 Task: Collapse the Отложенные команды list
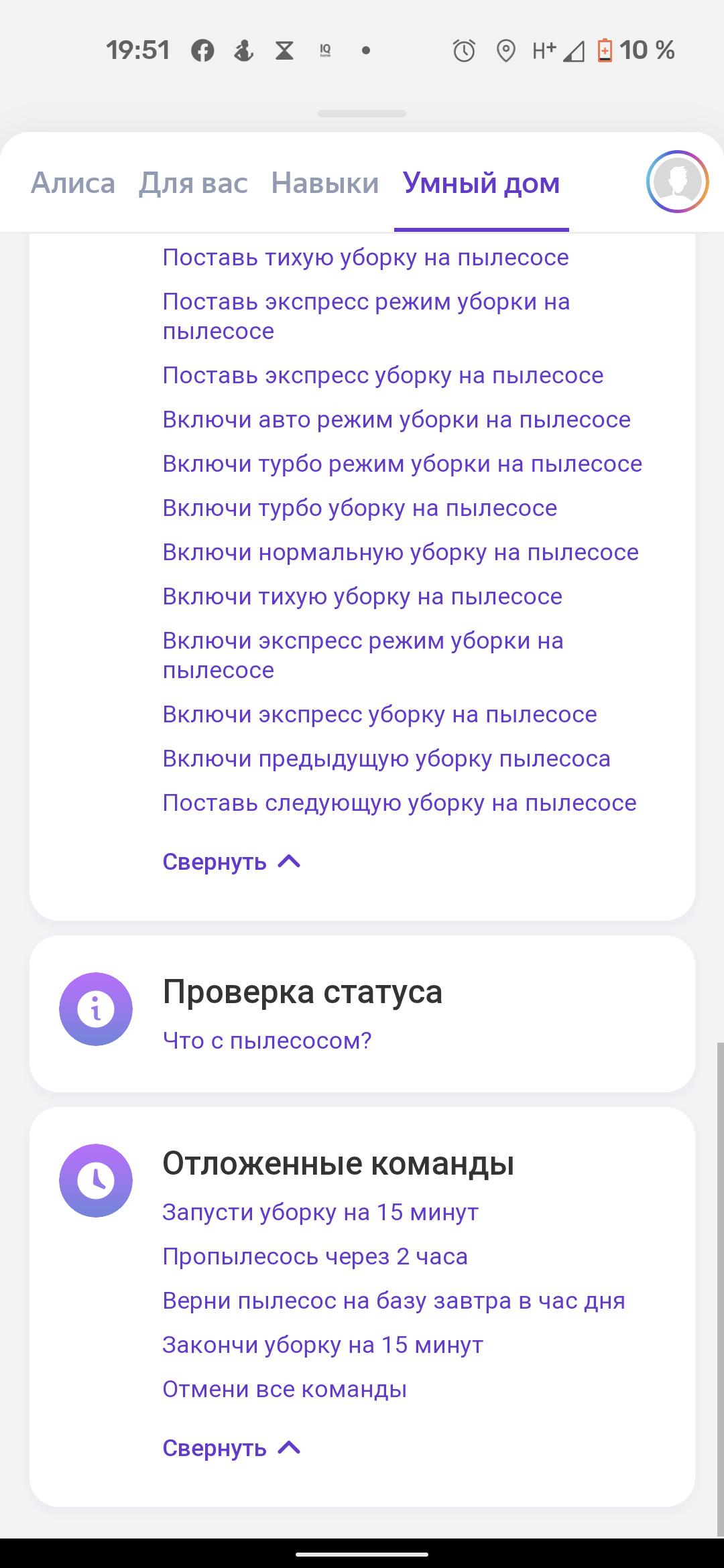pos(231,1448)
